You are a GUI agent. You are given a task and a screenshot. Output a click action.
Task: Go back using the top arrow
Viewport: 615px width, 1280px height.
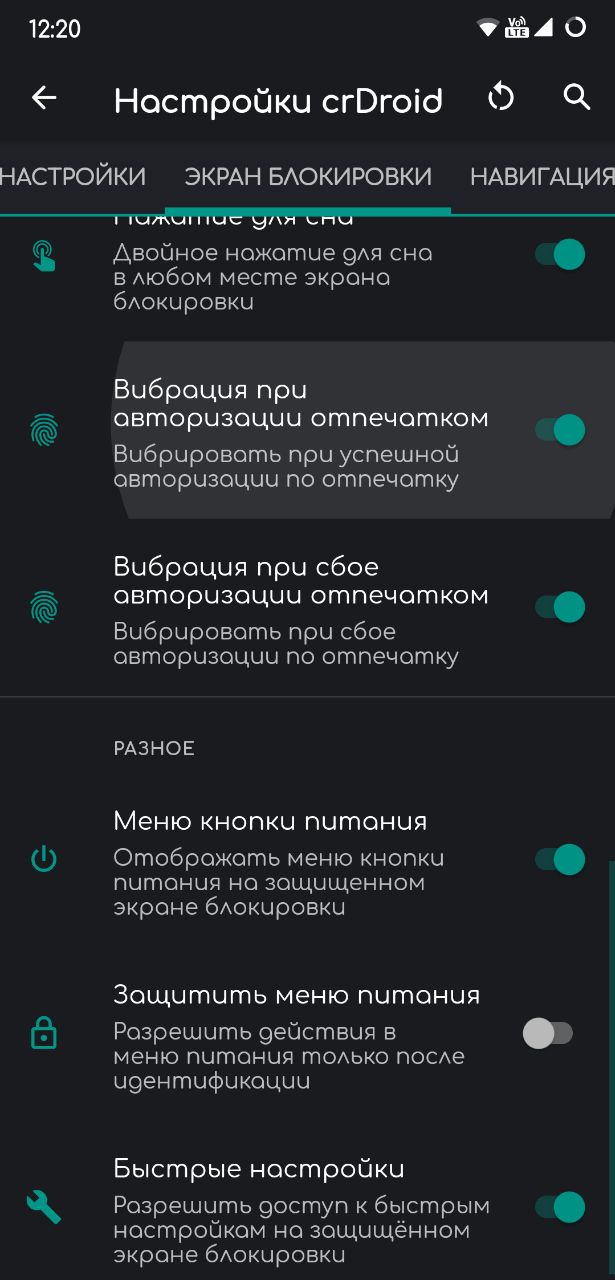(44, 97)
